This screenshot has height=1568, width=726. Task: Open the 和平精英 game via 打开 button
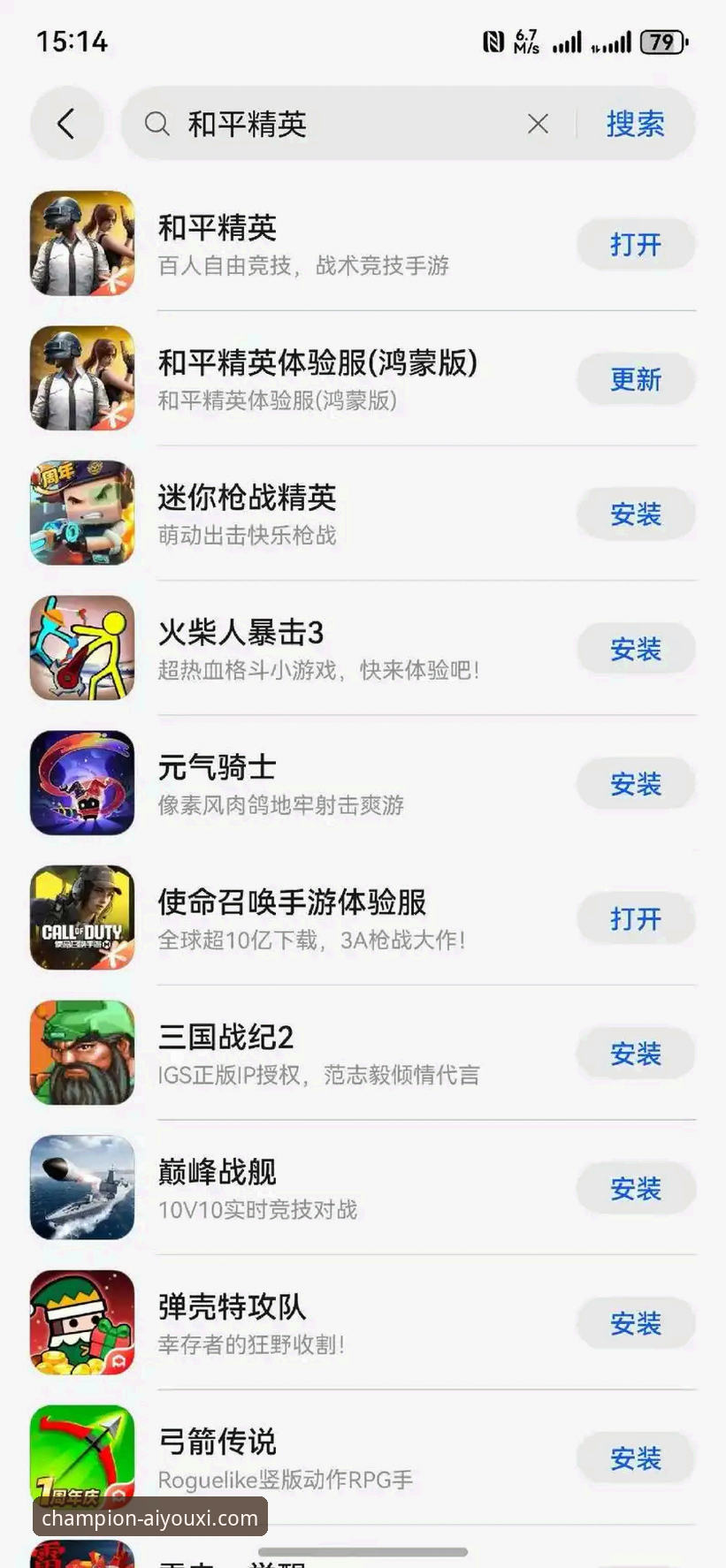(x=635, y=245)
